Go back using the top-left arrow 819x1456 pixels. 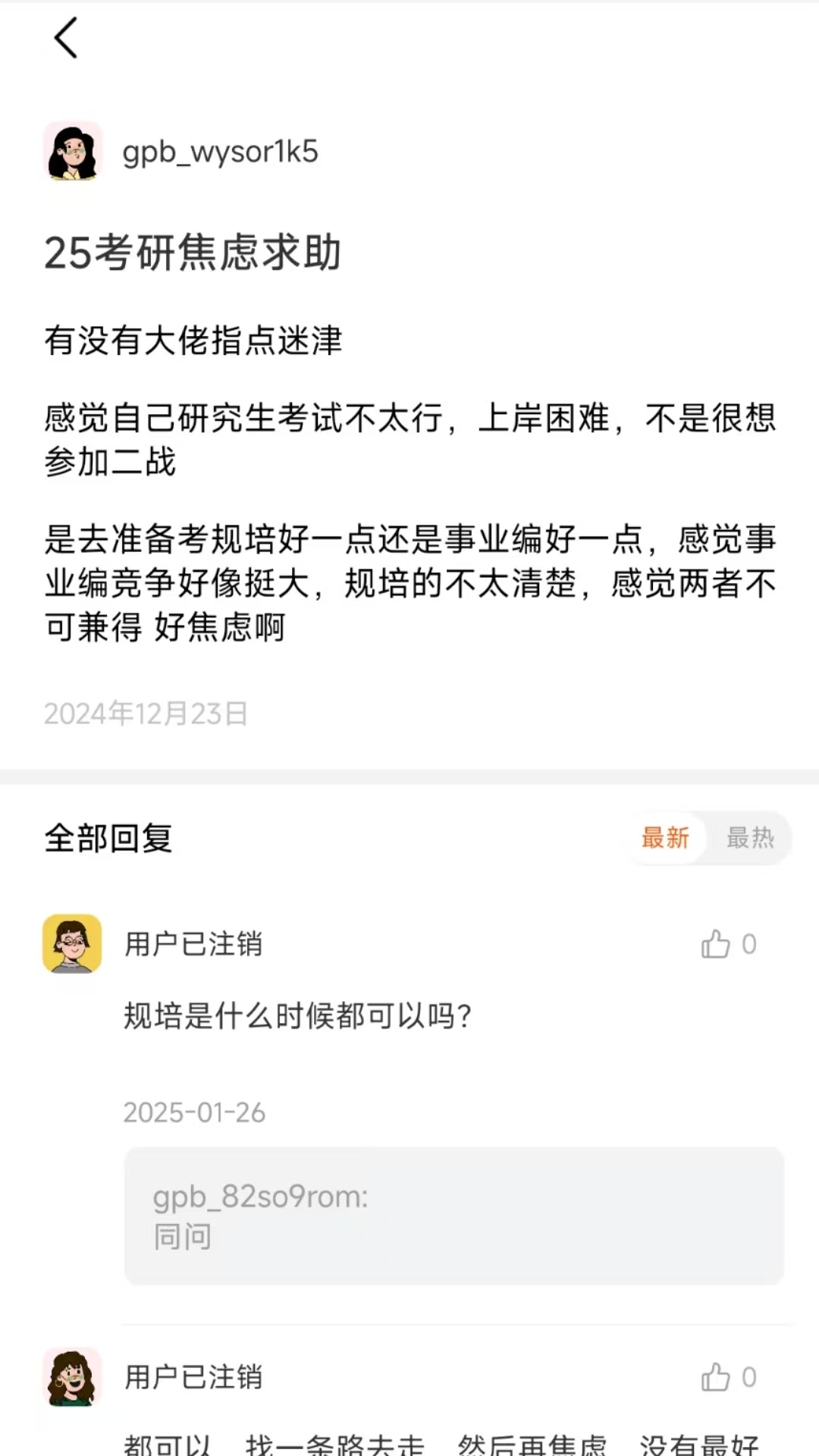67,38
